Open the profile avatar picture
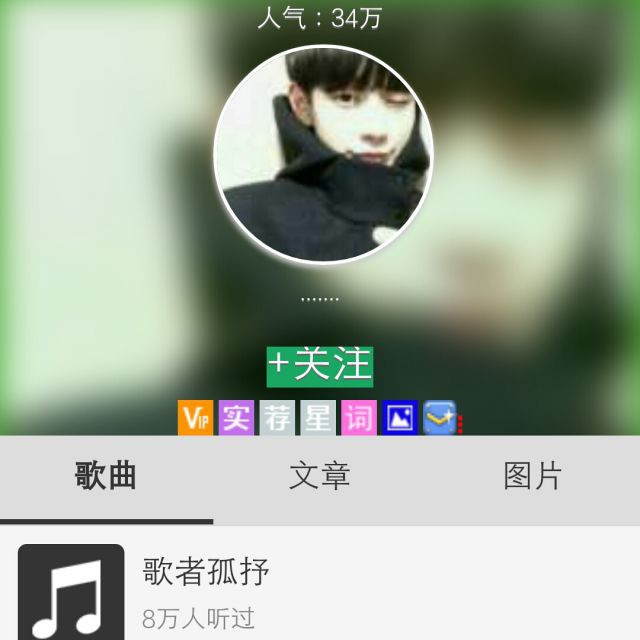The height and width of the screenshot is (640, 640). (323, 153)
